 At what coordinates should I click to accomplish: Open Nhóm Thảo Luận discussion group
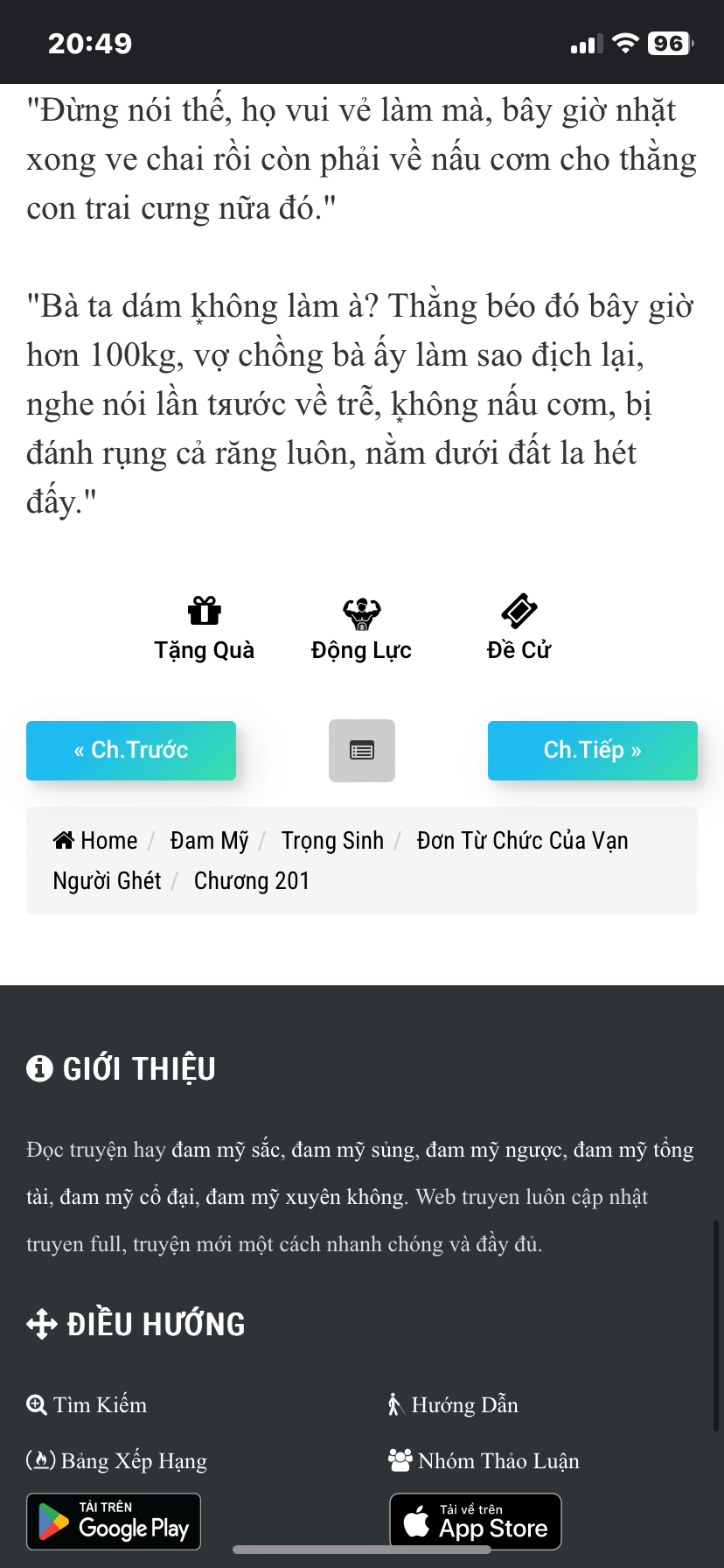(x=484, y=1461)
